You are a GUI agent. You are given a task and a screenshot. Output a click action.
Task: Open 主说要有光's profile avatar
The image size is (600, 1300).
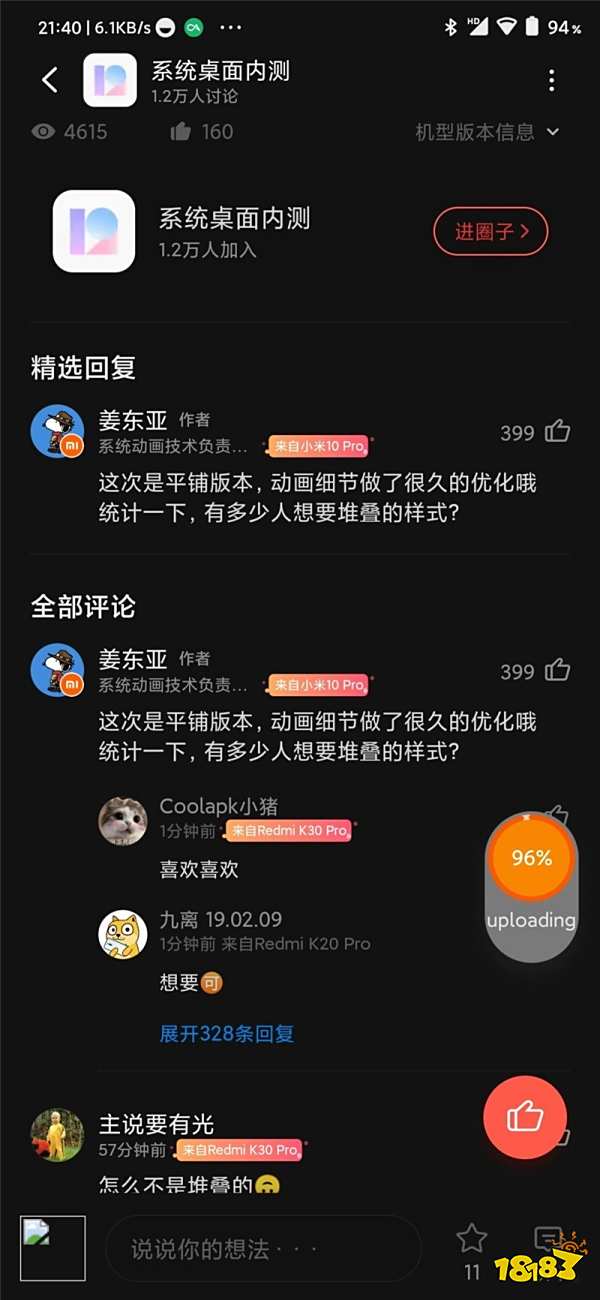click(x=56, y=1135)
